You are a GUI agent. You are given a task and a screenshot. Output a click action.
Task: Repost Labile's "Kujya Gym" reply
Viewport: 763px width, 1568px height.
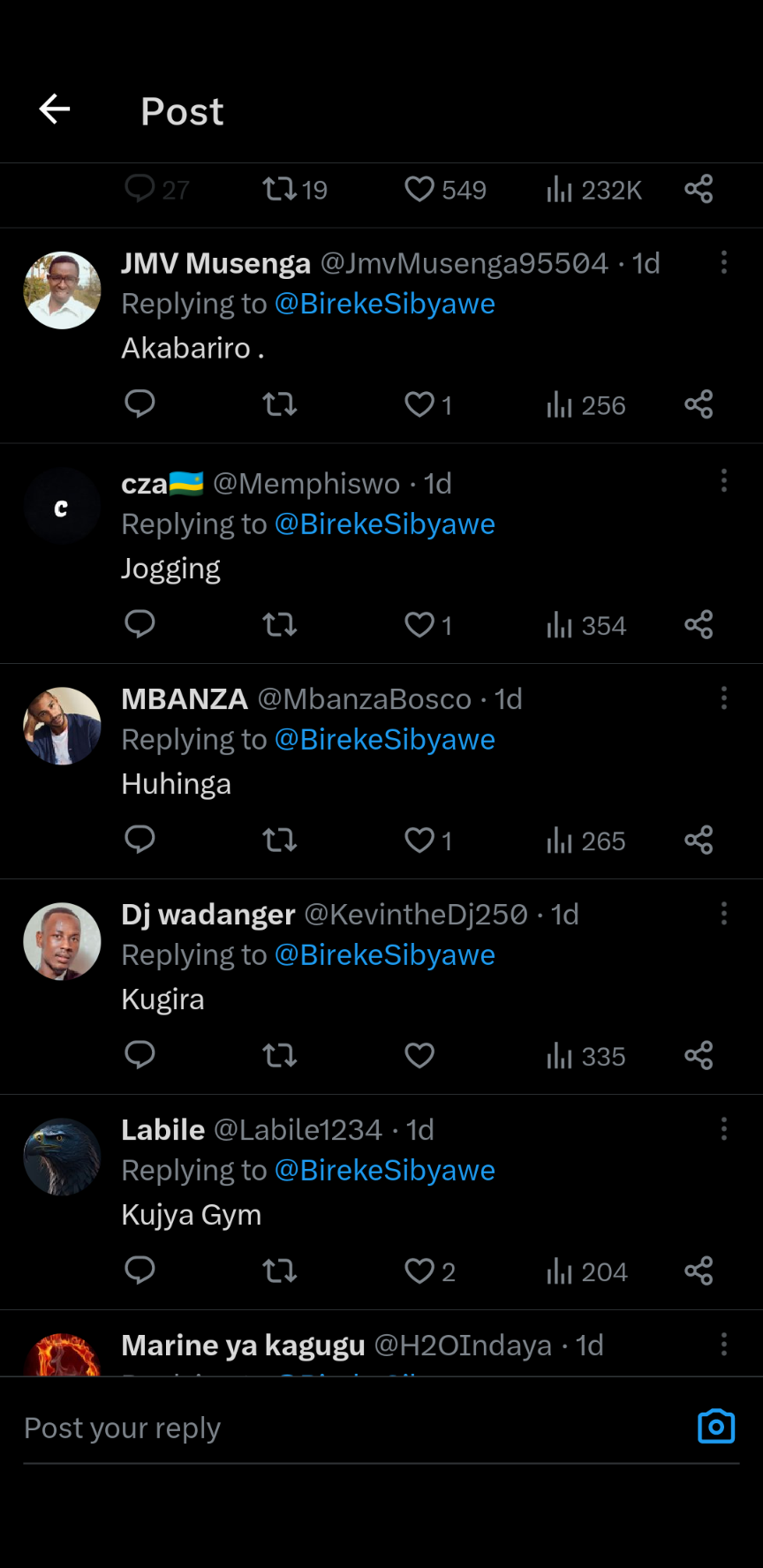[x=280, y=1271]
